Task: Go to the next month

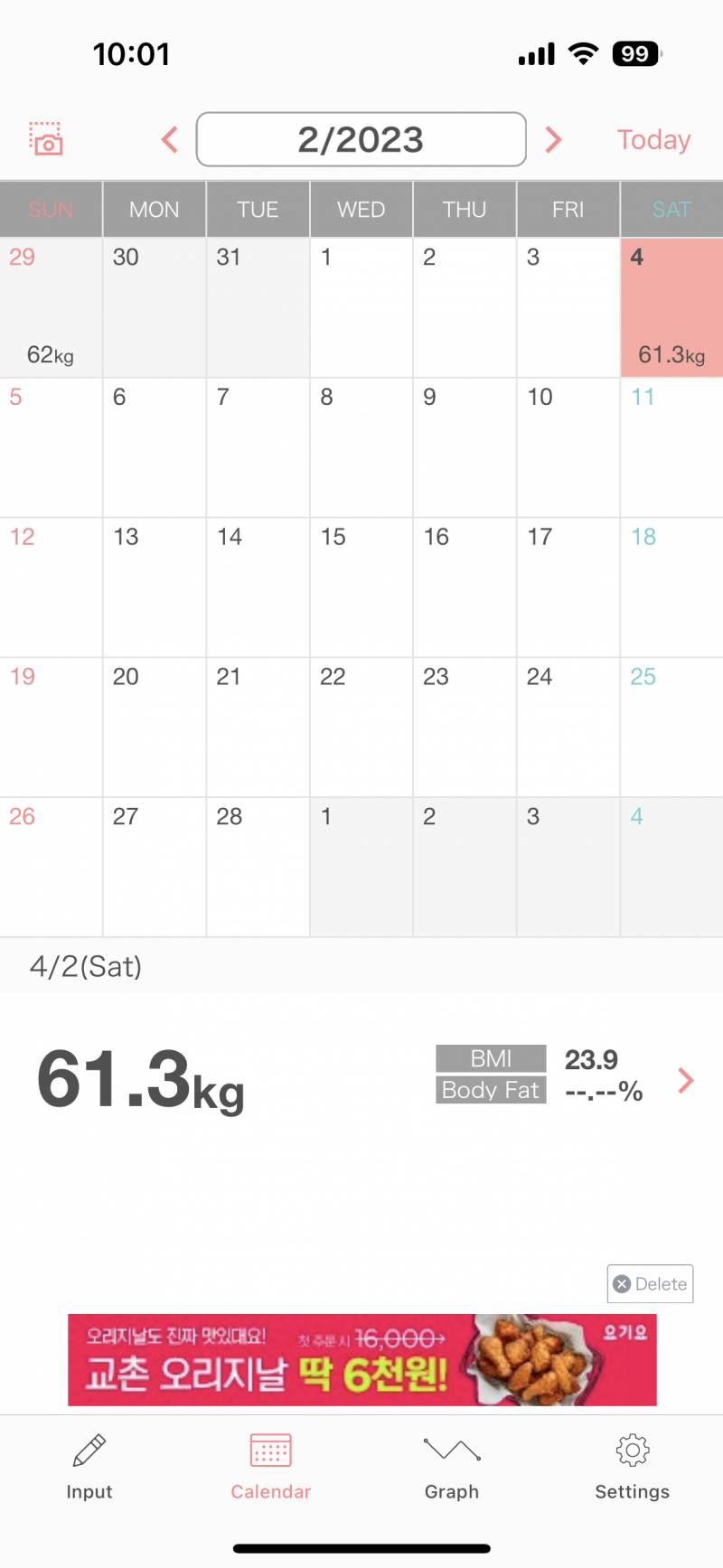Action: (553, 139)
